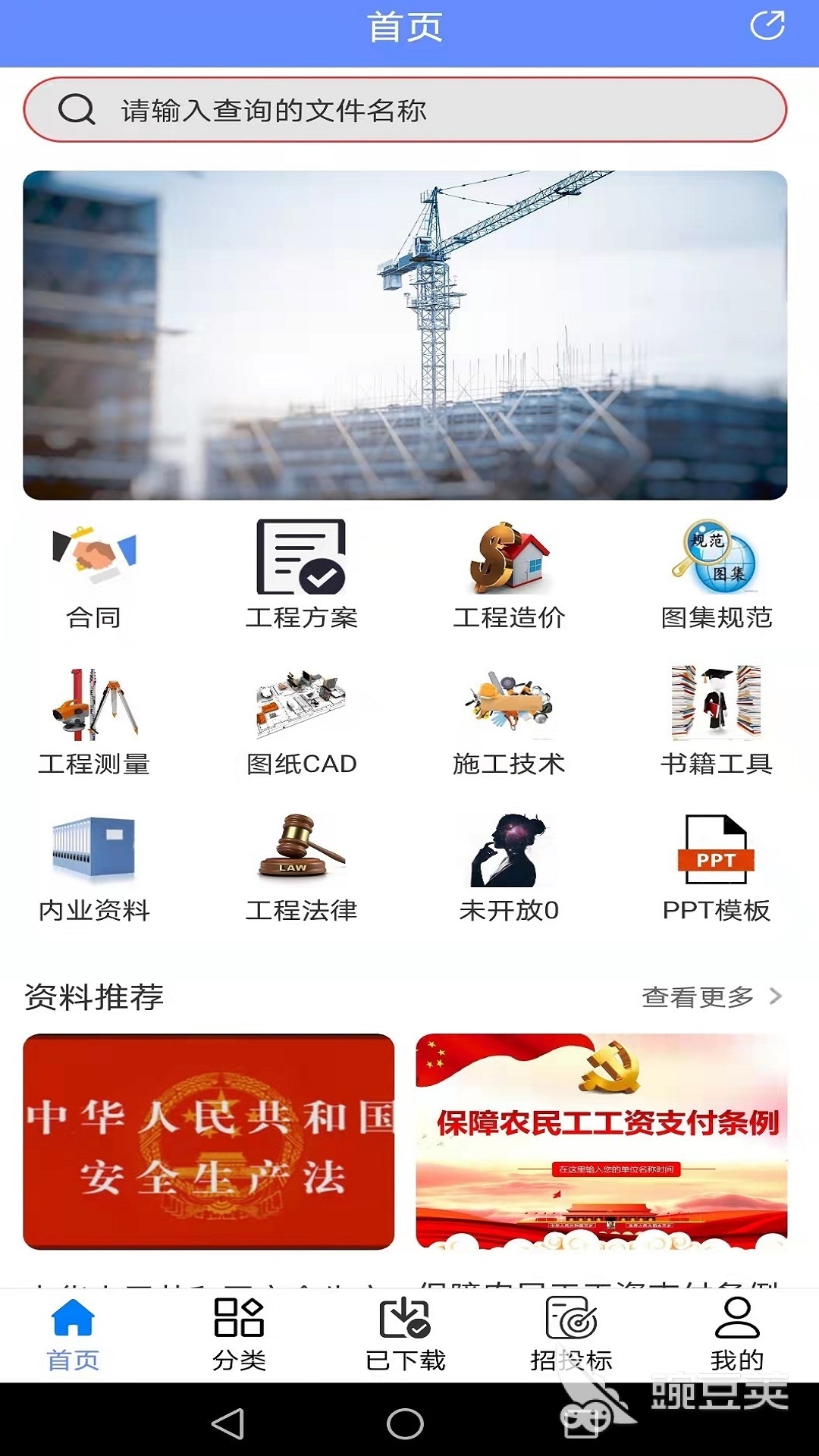Open the 书籍工具 category
Screen dimensions: 819x1456
(717, 722)
